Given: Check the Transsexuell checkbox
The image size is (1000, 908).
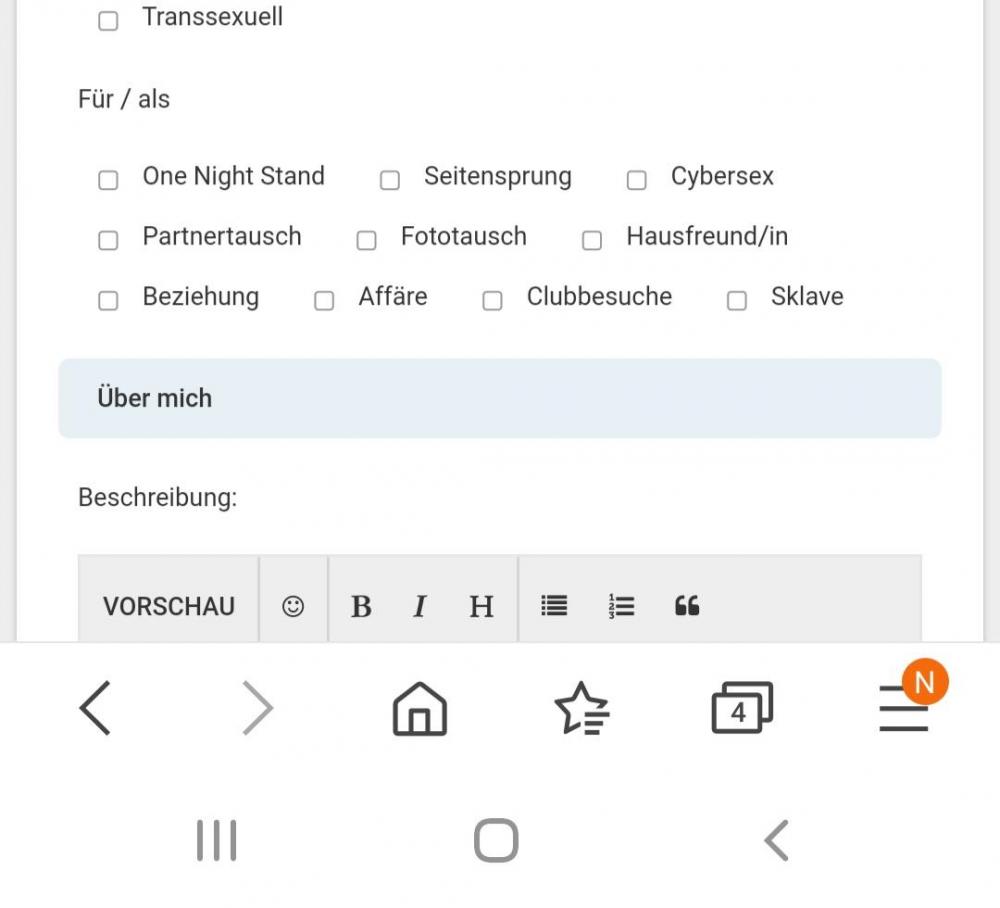Looking at the screenshot, I should (x=108, y=21).
